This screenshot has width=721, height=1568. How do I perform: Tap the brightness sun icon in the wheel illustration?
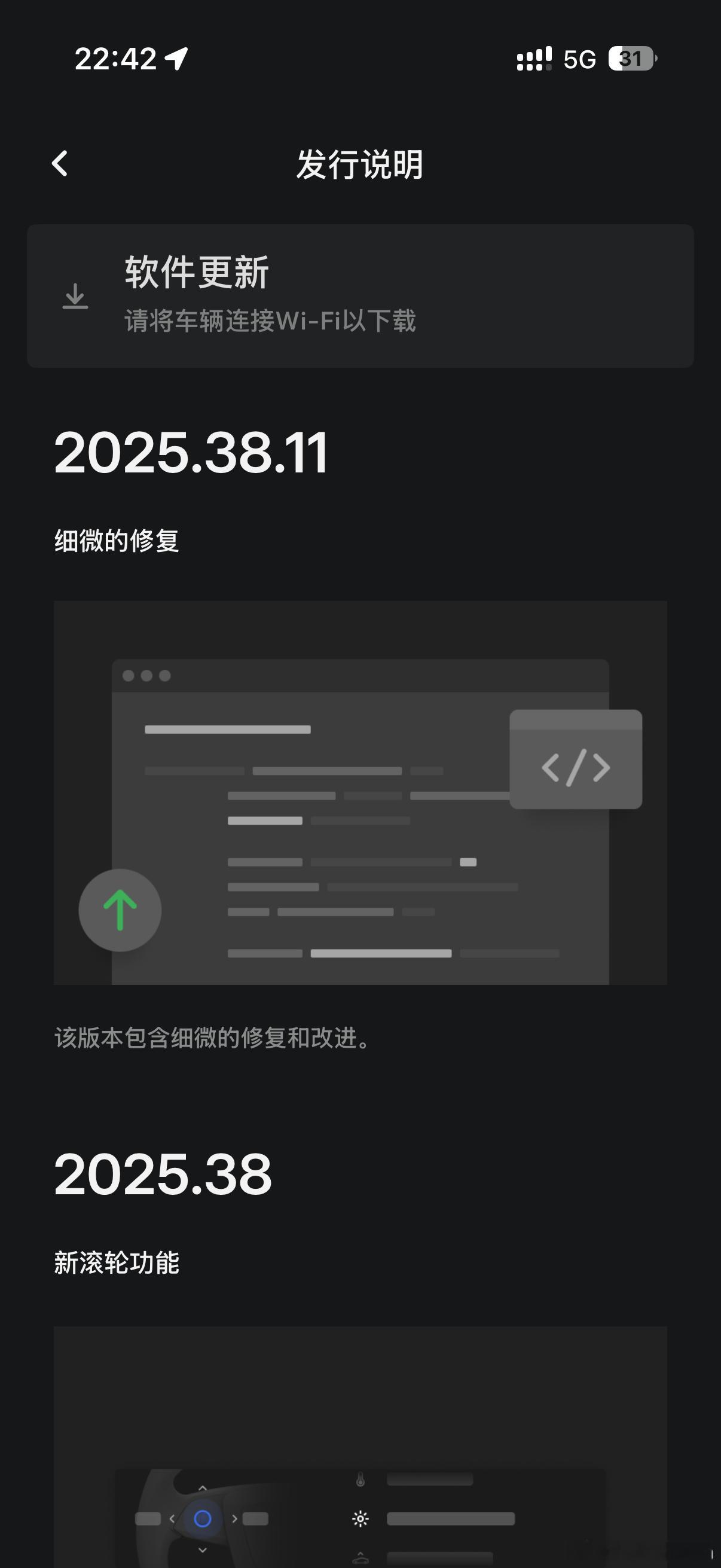coord(361,1520)
